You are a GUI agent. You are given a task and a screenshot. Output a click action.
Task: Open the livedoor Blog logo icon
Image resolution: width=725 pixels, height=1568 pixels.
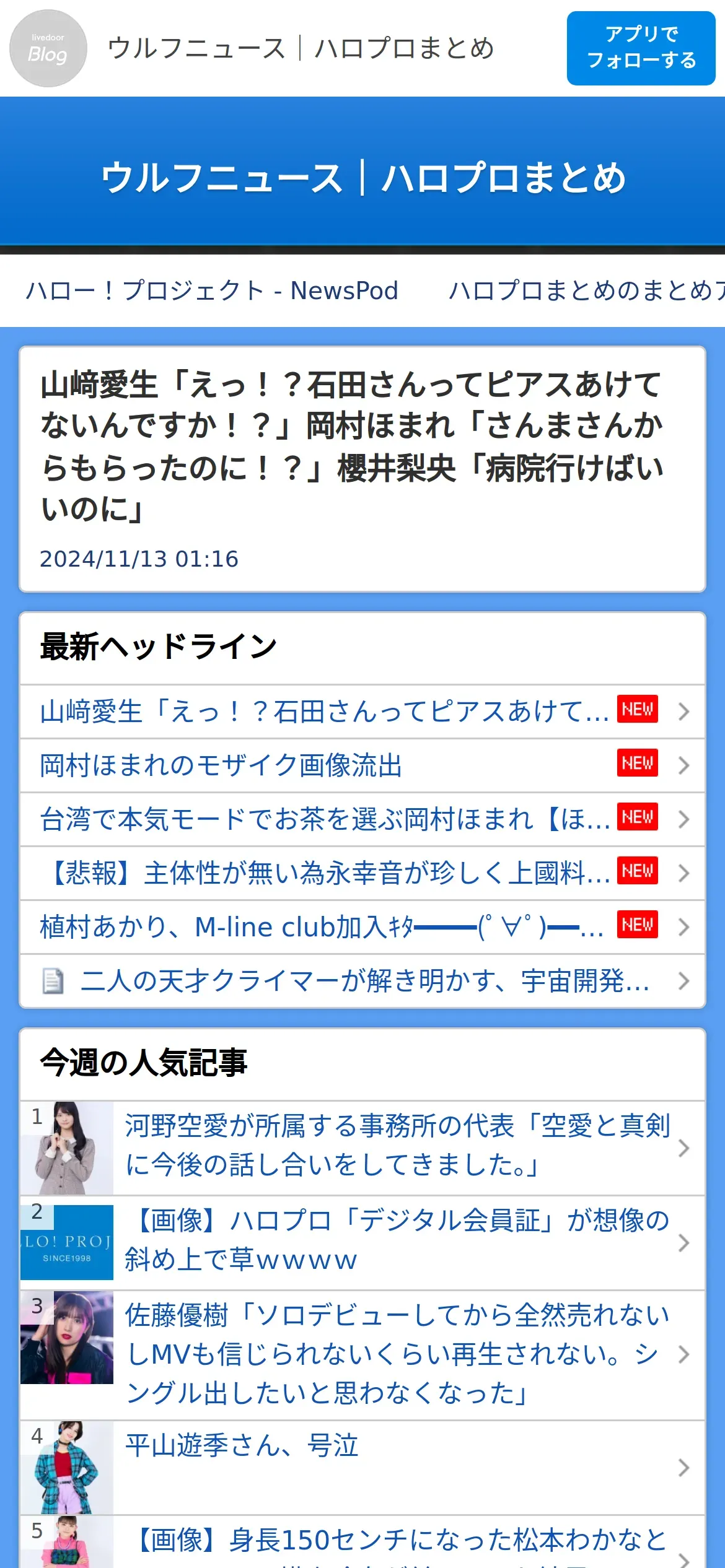pyautogui.click(x=48, y=48)
